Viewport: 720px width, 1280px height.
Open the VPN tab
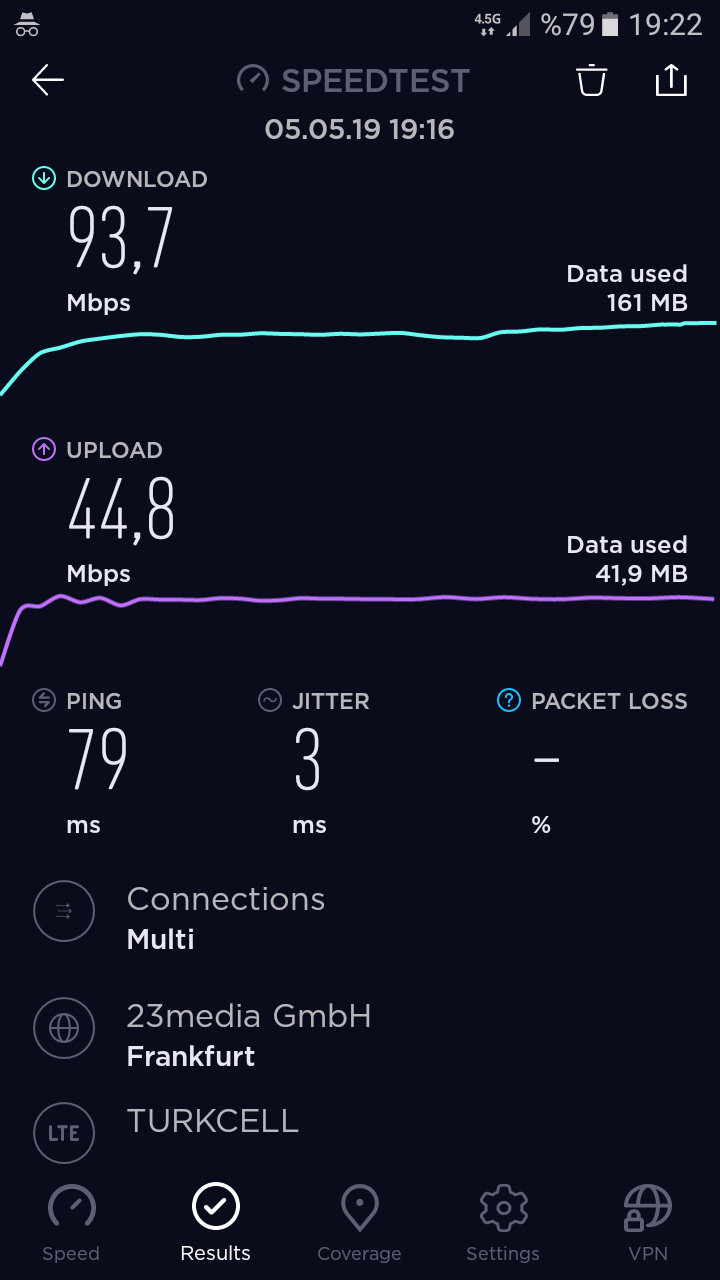pyautogui.click(x=647, y=1222)
